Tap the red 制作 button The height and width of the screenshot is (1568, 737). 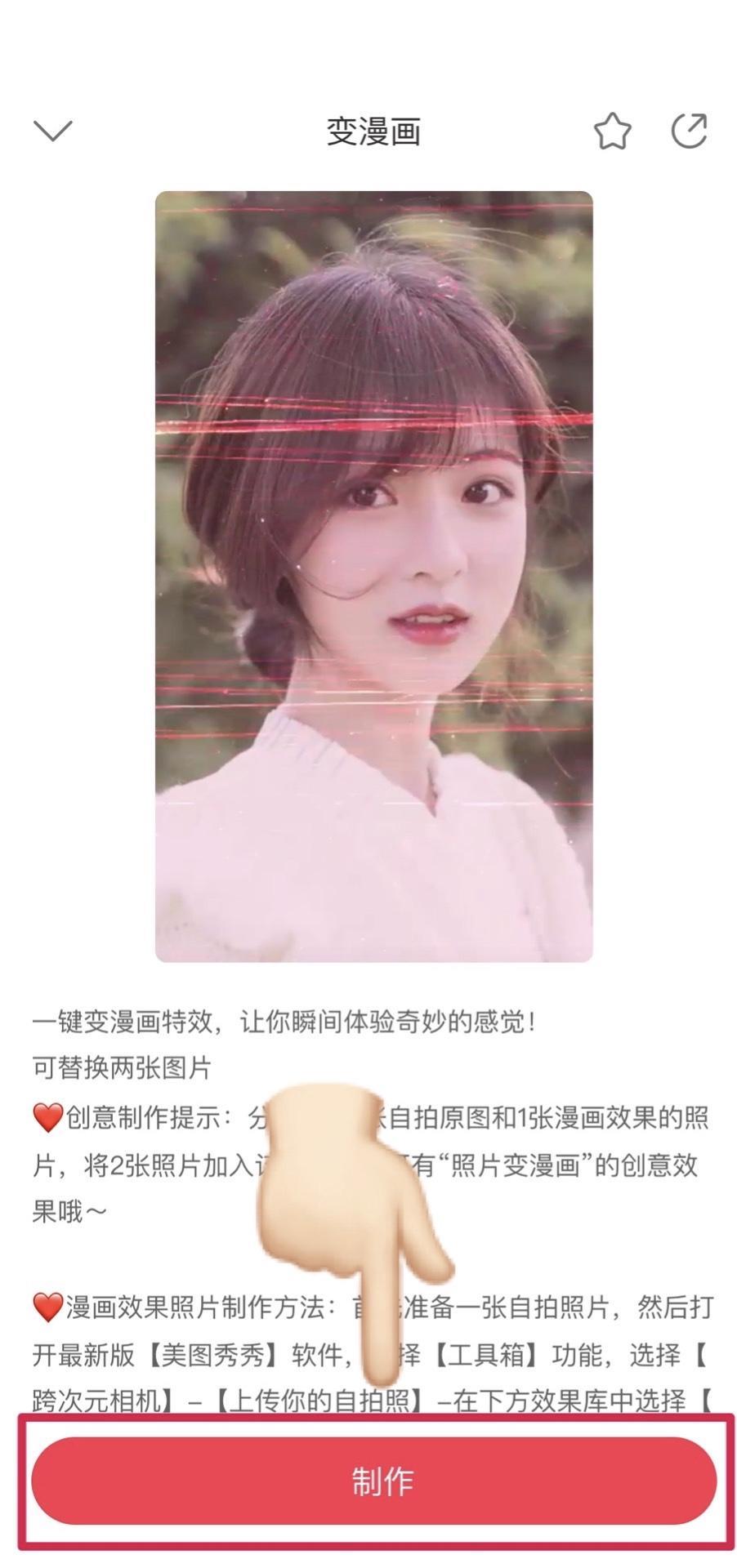[x=374, y=1481]
